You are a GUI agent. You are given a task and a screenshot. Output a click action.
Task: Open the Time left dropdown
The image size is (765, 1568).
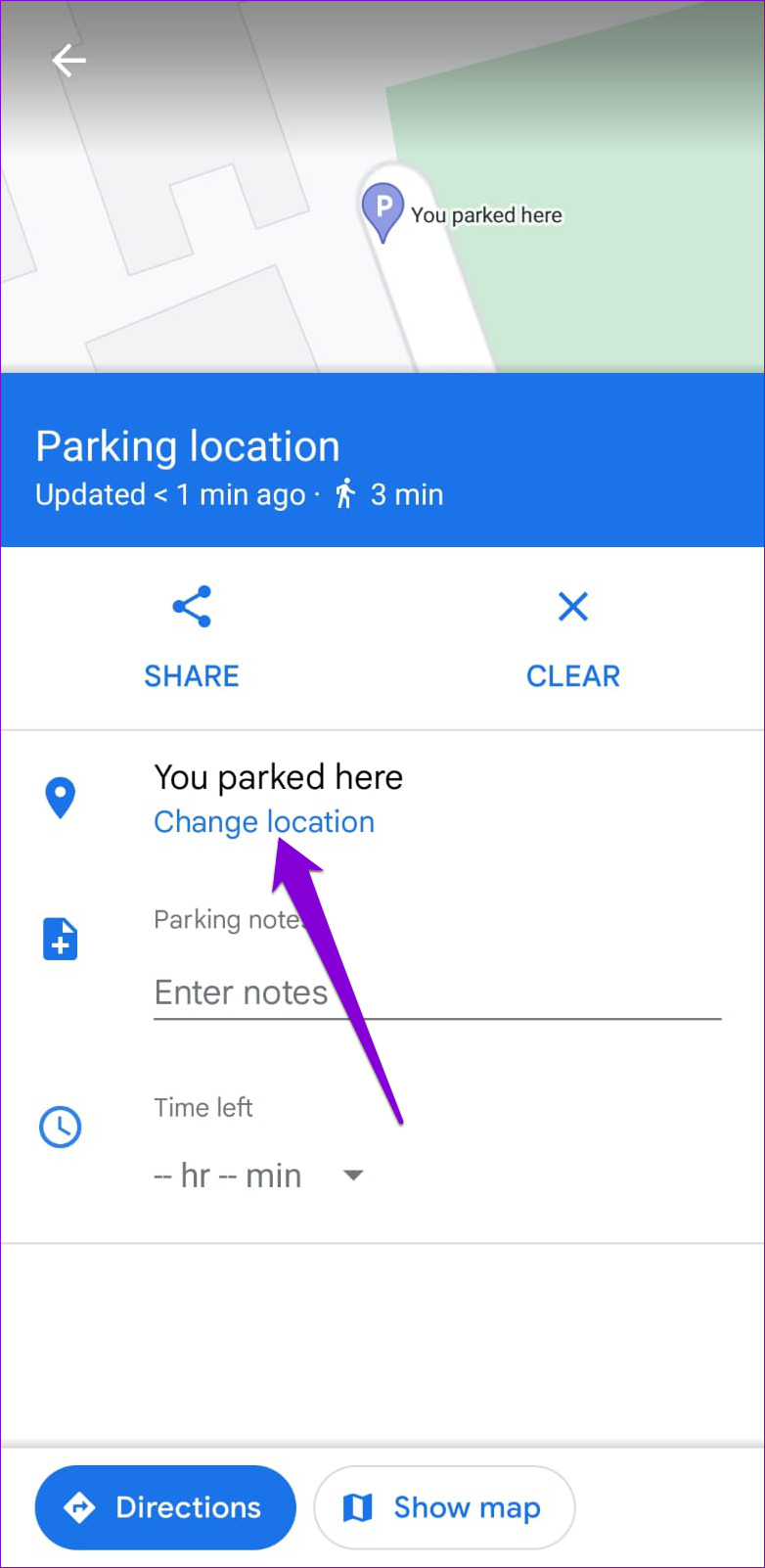(259, 1176)
